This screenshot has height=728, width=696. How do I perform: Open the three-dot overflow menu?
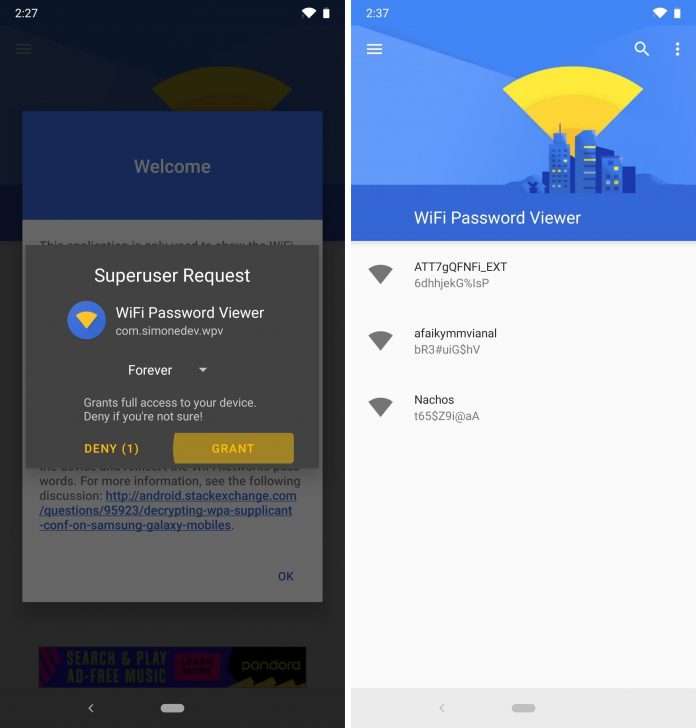pos(677,49)
